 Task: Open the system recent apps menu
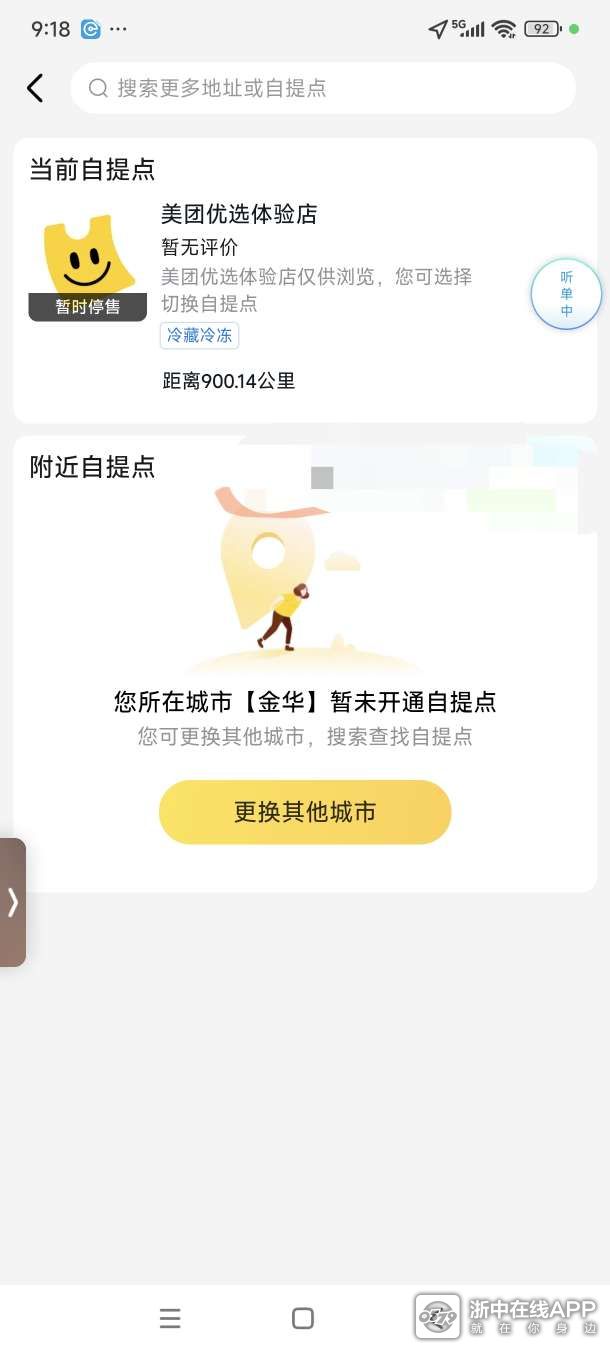170,1318
